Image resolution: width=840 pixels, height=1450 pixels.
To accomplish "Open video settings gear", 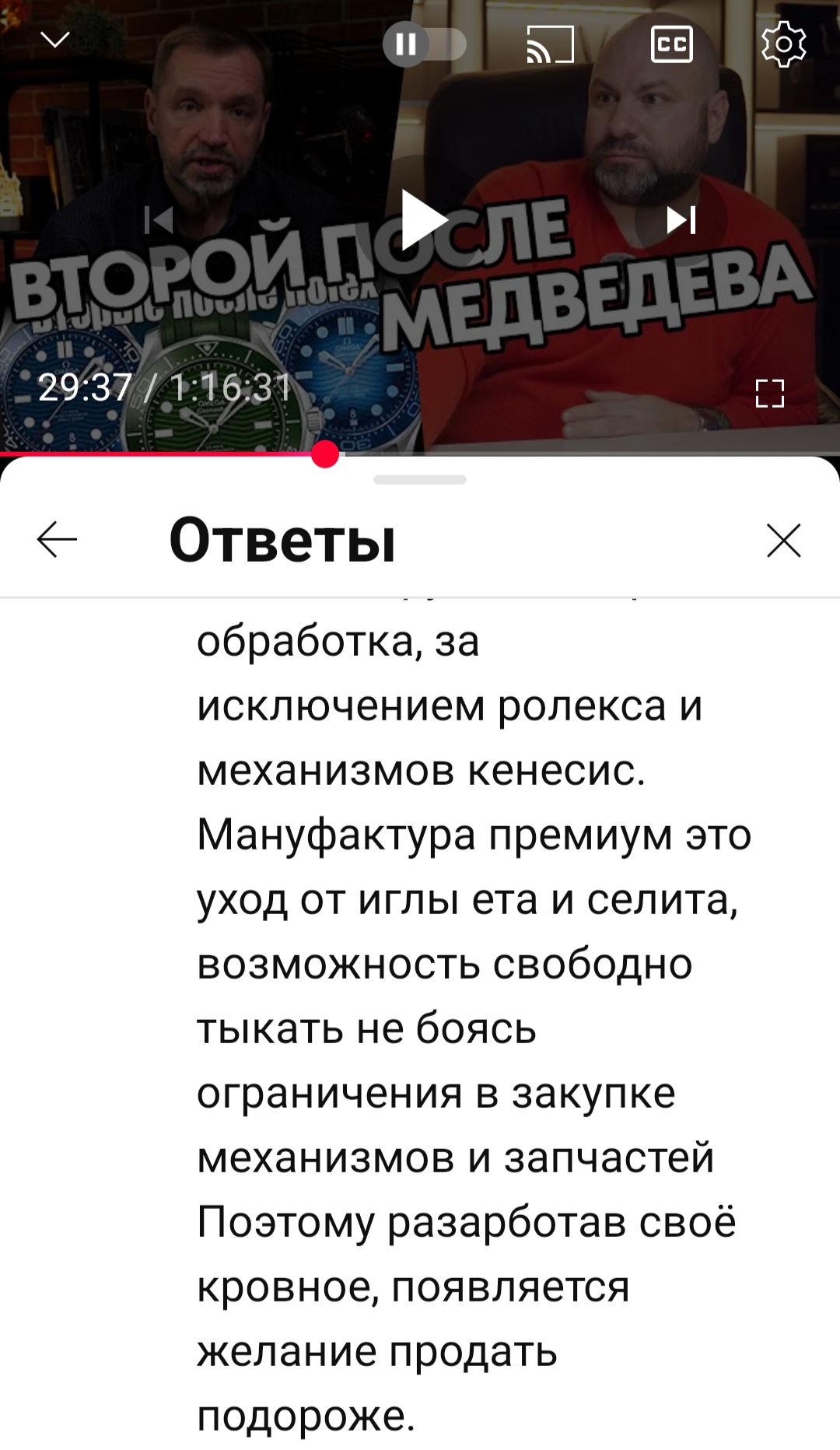I will pyautogui.click(x=783, y=44).
